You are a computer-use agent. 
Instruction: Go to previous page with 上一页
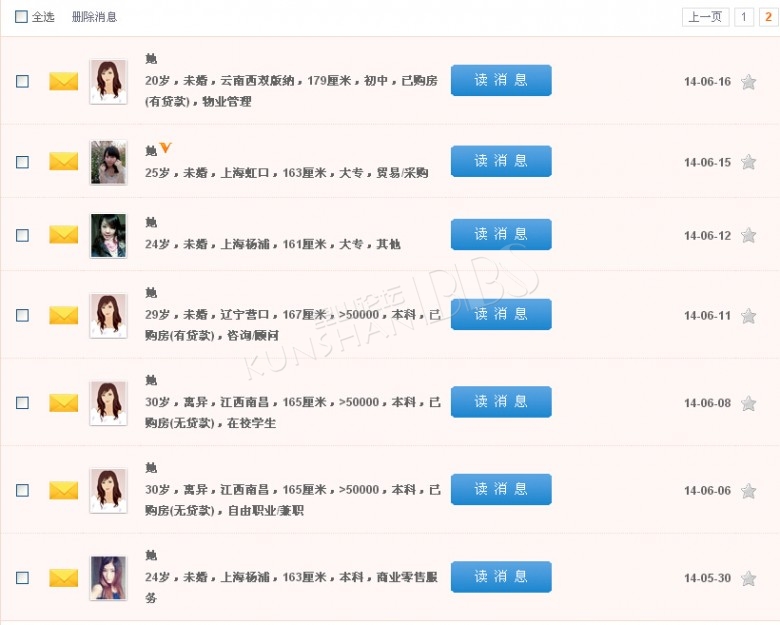click(x=705, y=17)
